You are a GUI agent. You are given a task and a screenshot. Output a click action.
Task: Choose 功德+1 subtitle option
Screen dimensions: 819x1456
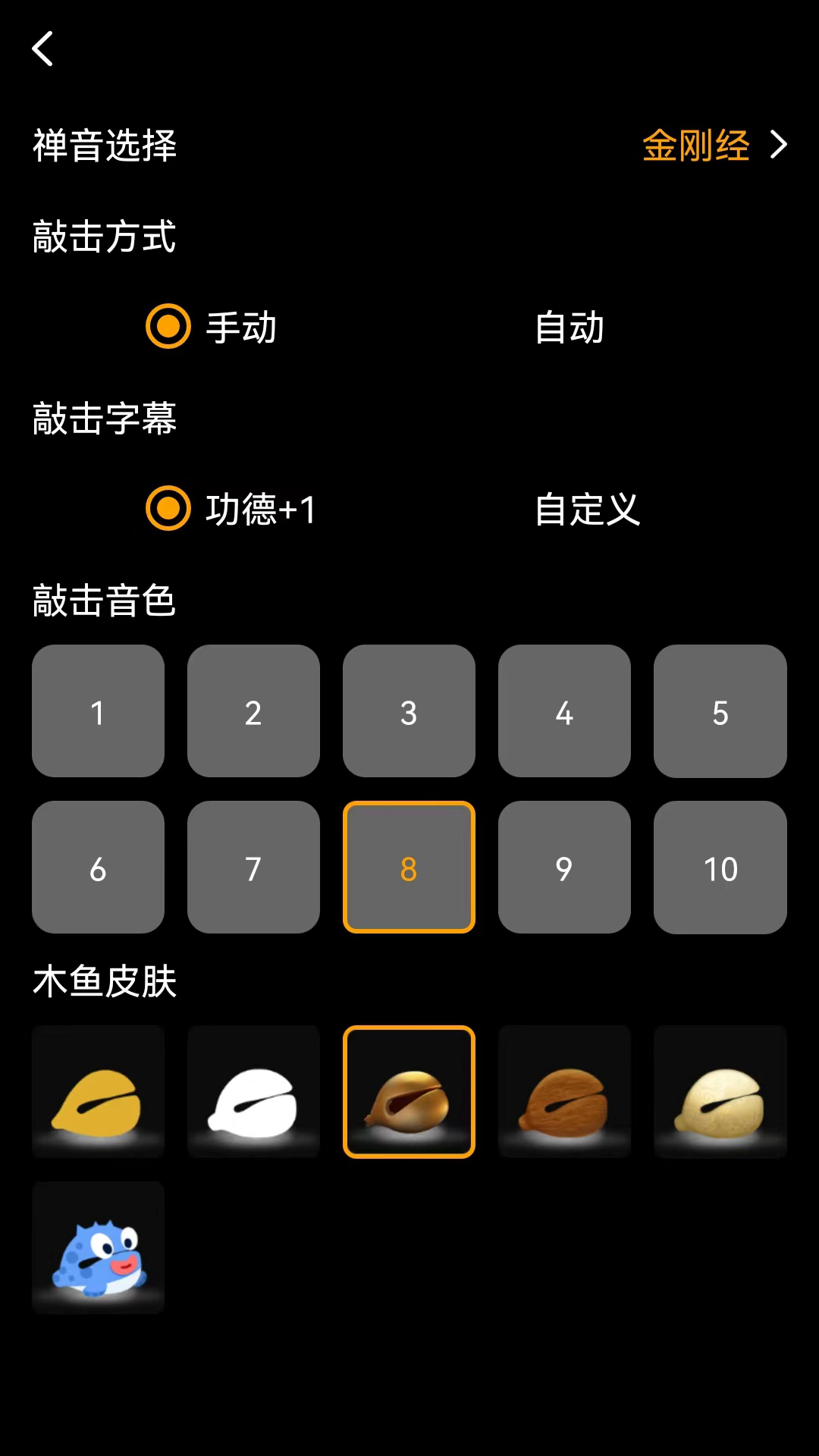click(231, 509)
